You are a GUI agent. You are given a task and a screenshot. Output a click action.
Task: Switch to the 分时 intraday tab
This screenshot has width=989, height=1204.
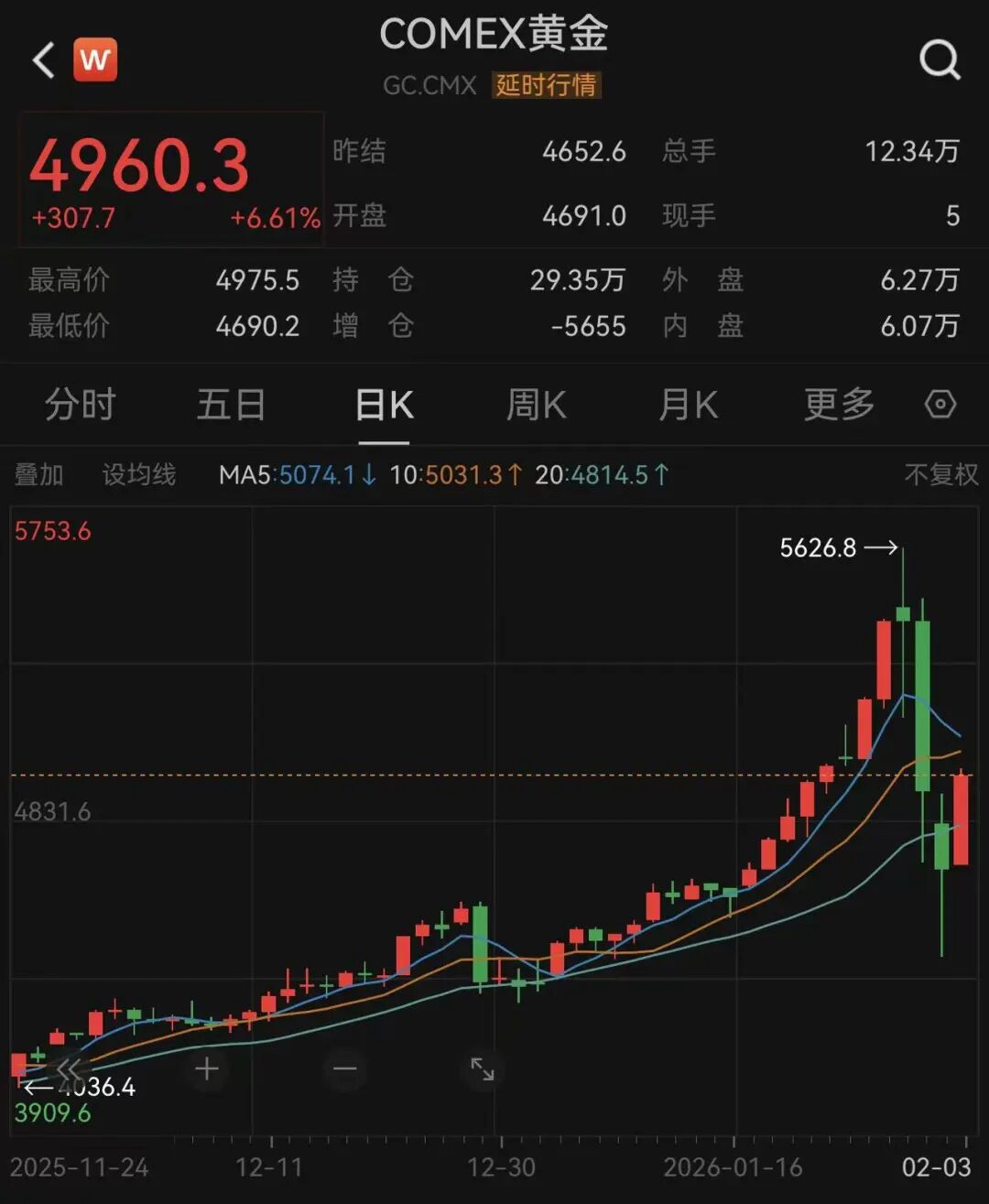click(x=81, y=404)
